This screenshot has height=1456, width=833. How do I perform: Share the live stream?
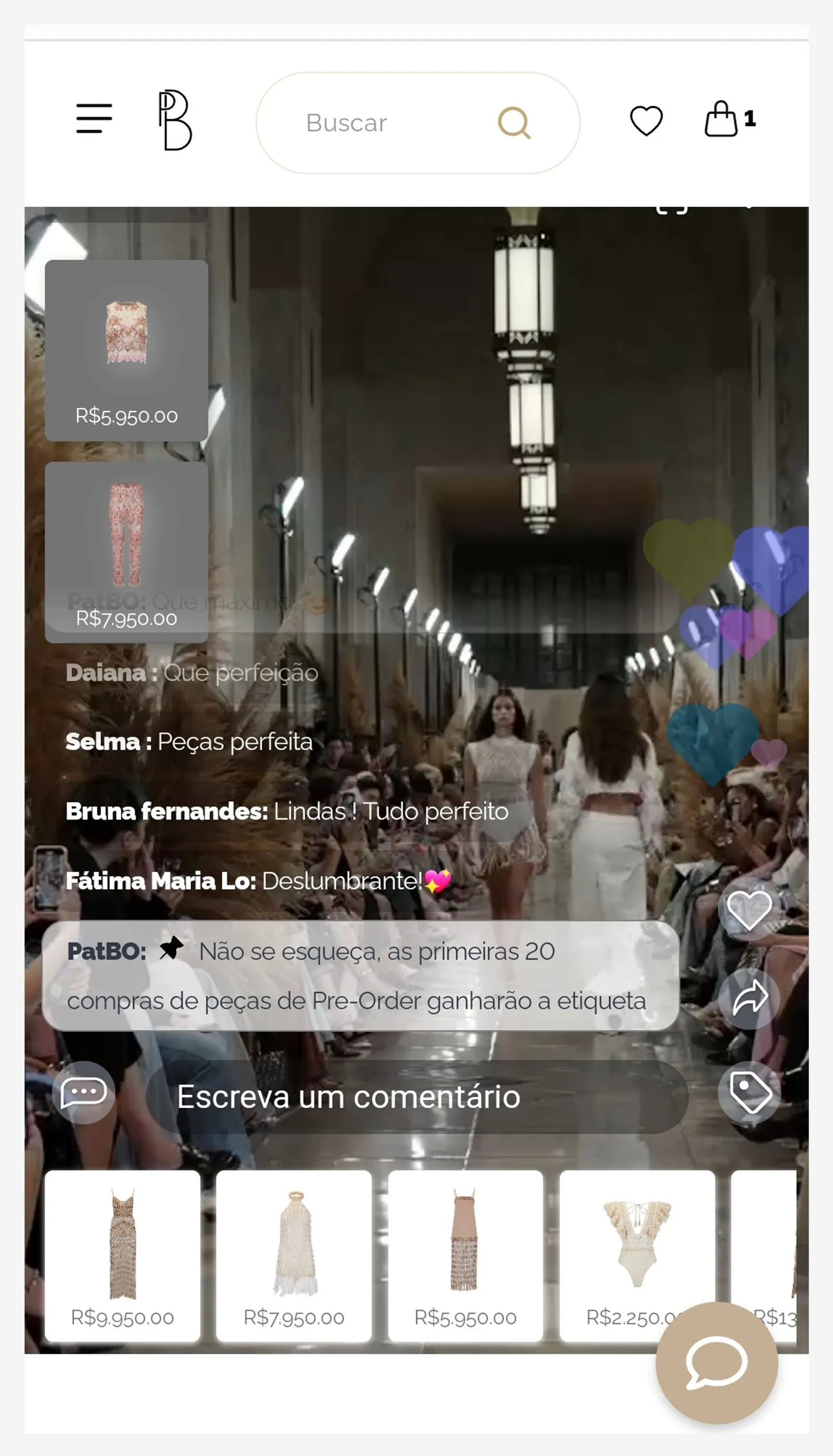[749, 999]
